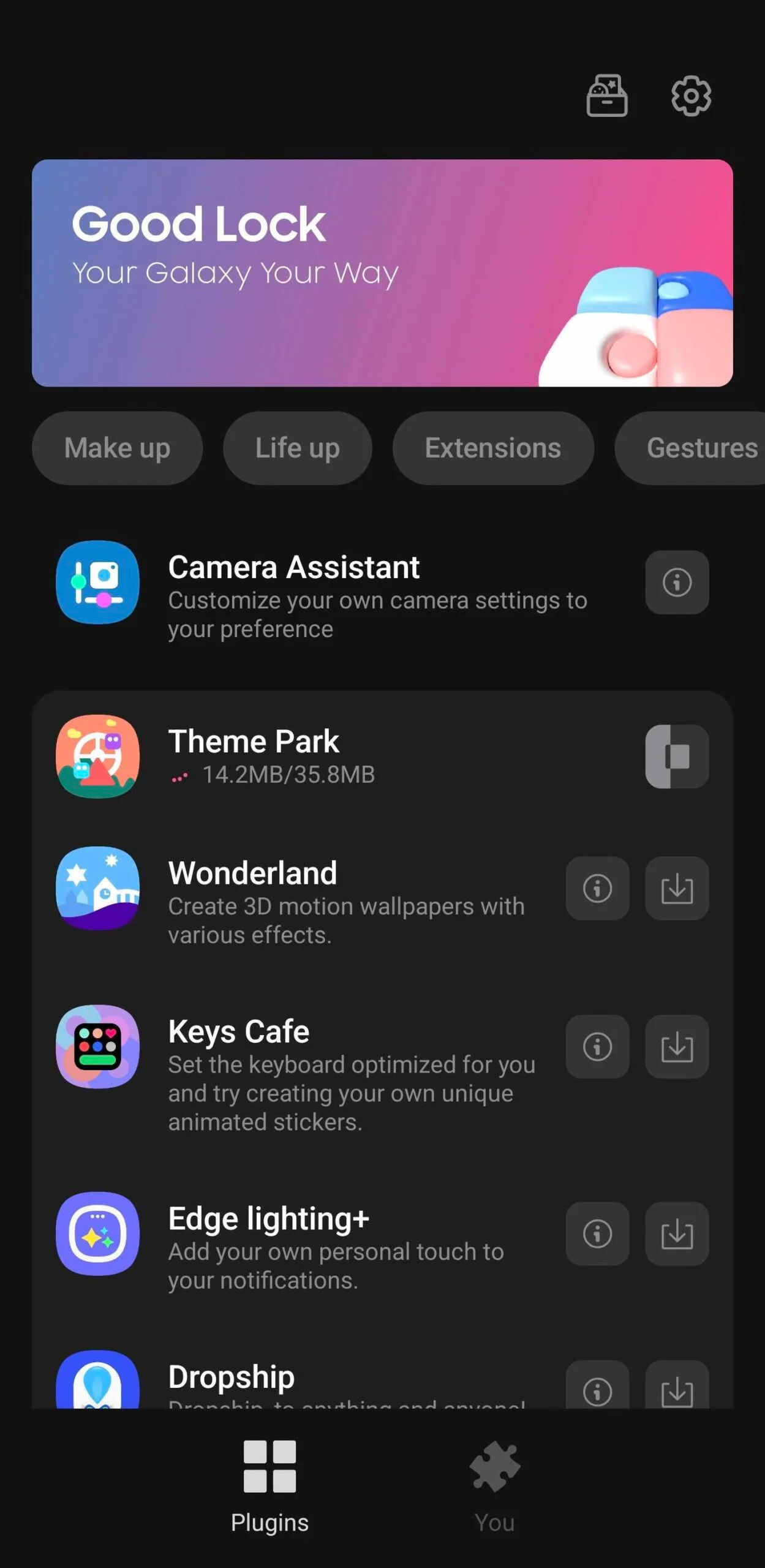View info about Keys Cafe
This screenshot has height=1568, width=765.
[597, 1047]
